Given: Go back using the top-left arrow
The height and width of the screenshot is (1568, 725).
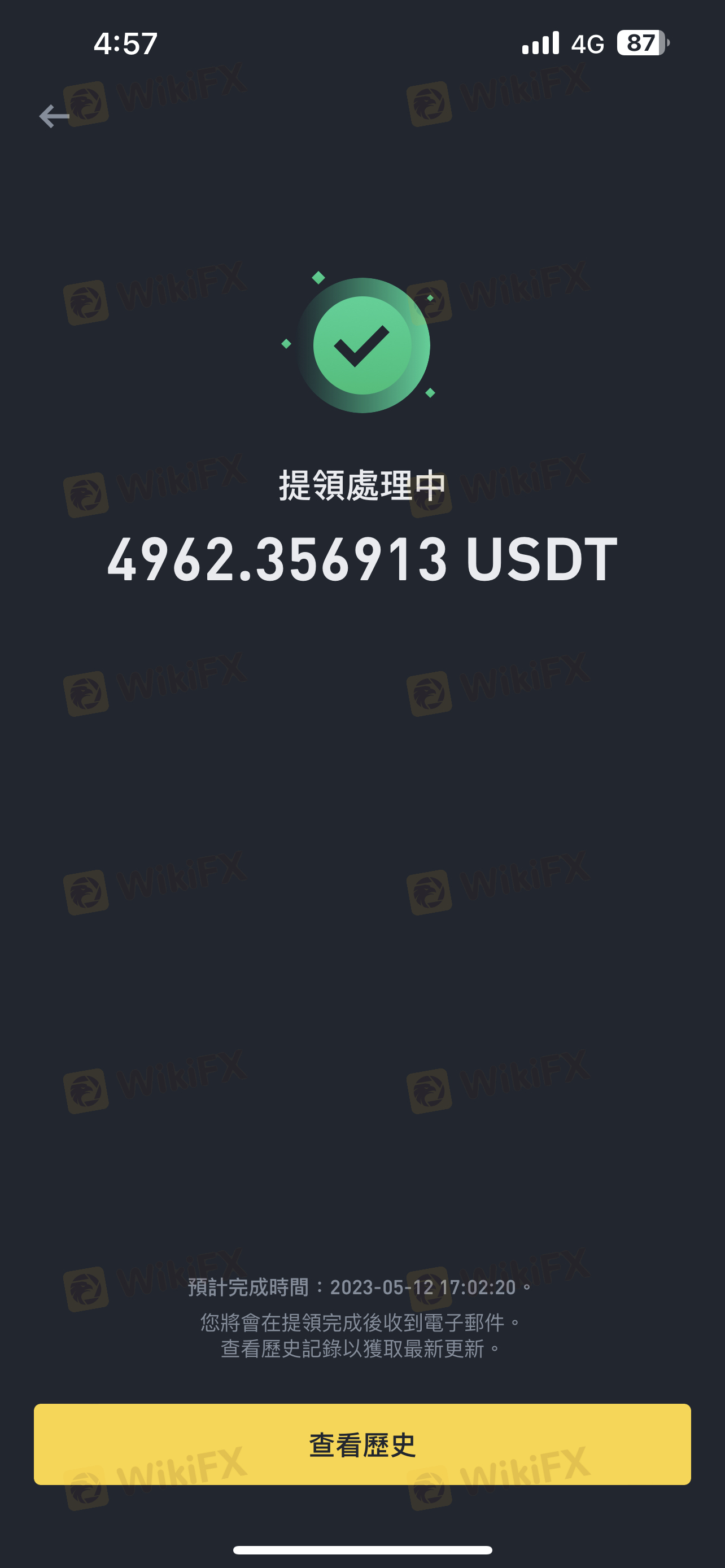Looking at the screenshot, I should coord(54,116).
